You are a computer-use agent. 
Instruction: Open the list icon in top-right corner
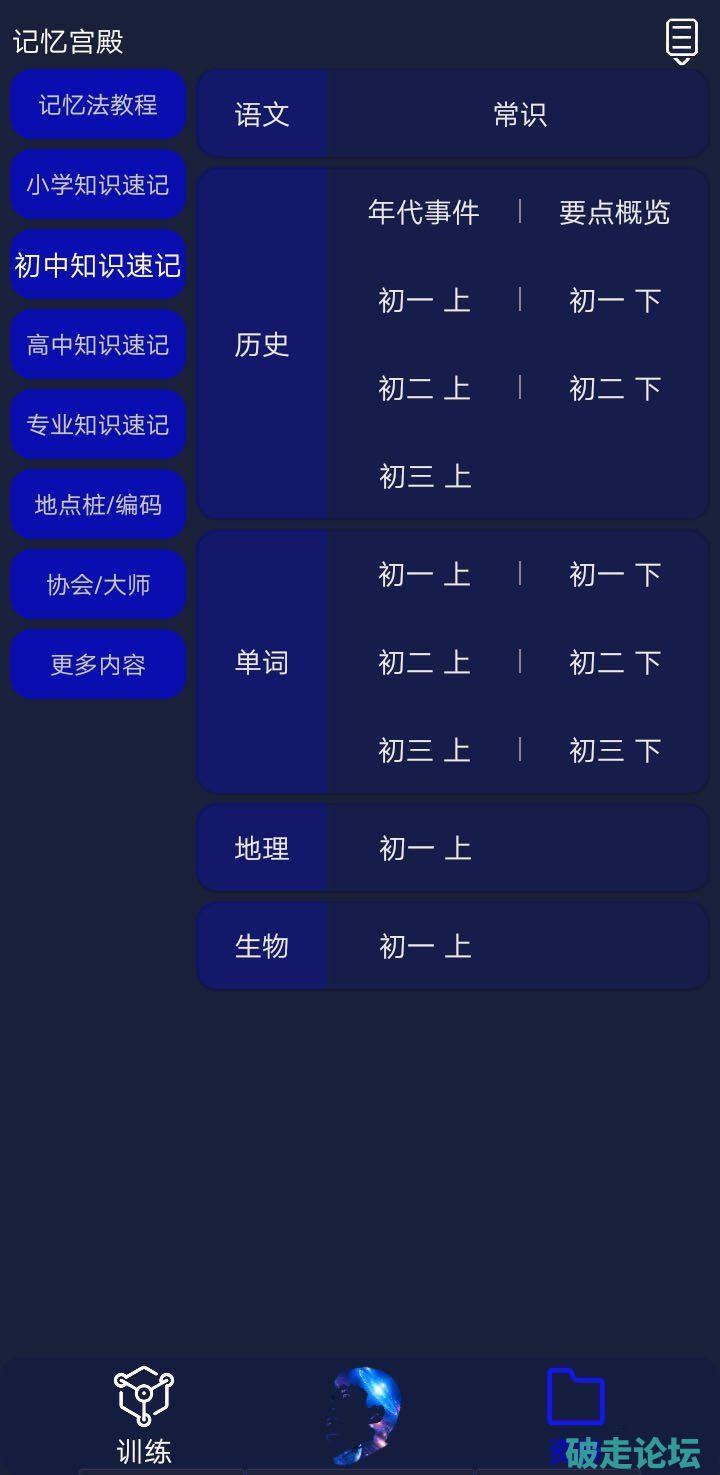681,41
